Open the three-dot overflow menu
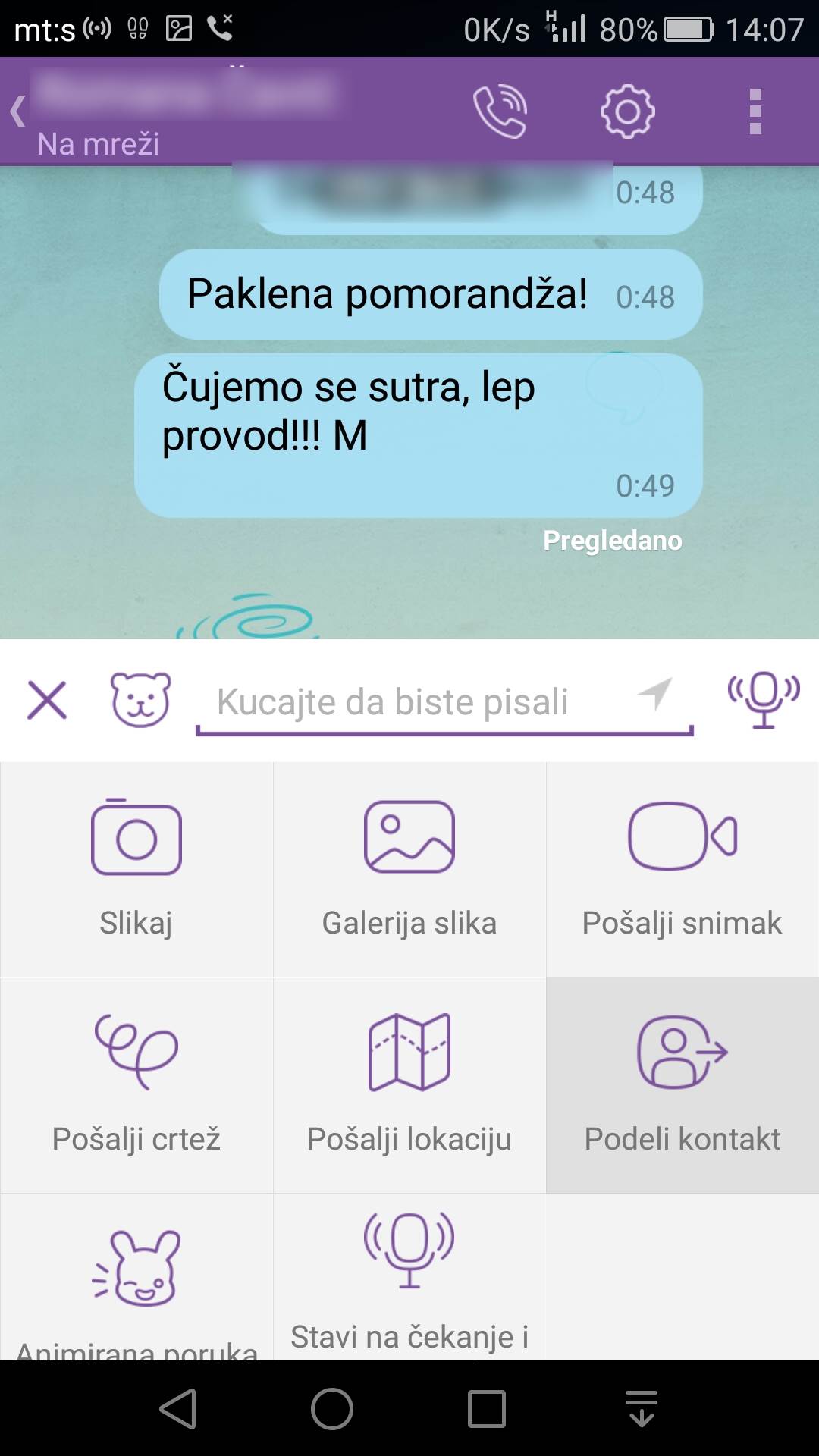Screen dimensions: 819x1456 click(755, 111)
